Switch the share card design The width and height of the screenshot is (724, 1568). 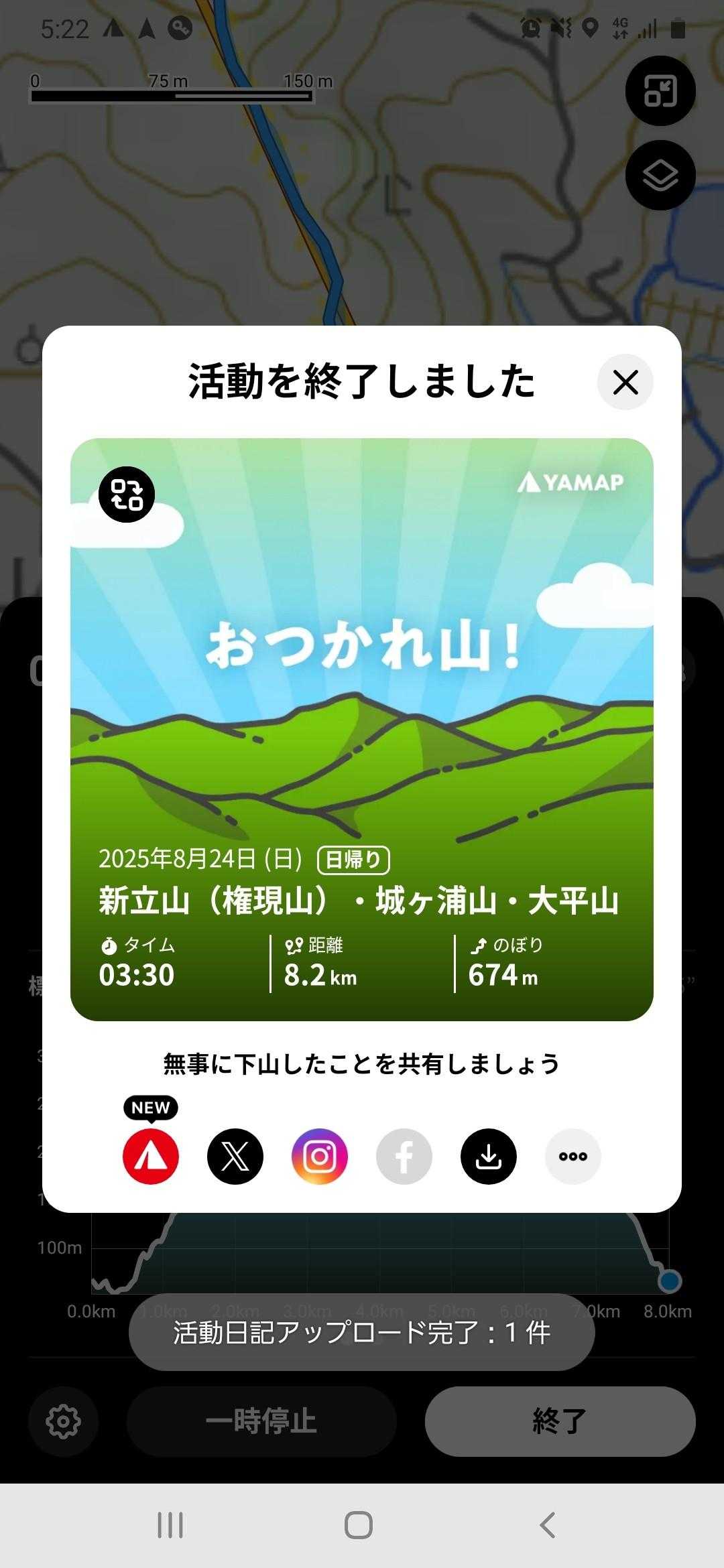(x=127, y=495)
